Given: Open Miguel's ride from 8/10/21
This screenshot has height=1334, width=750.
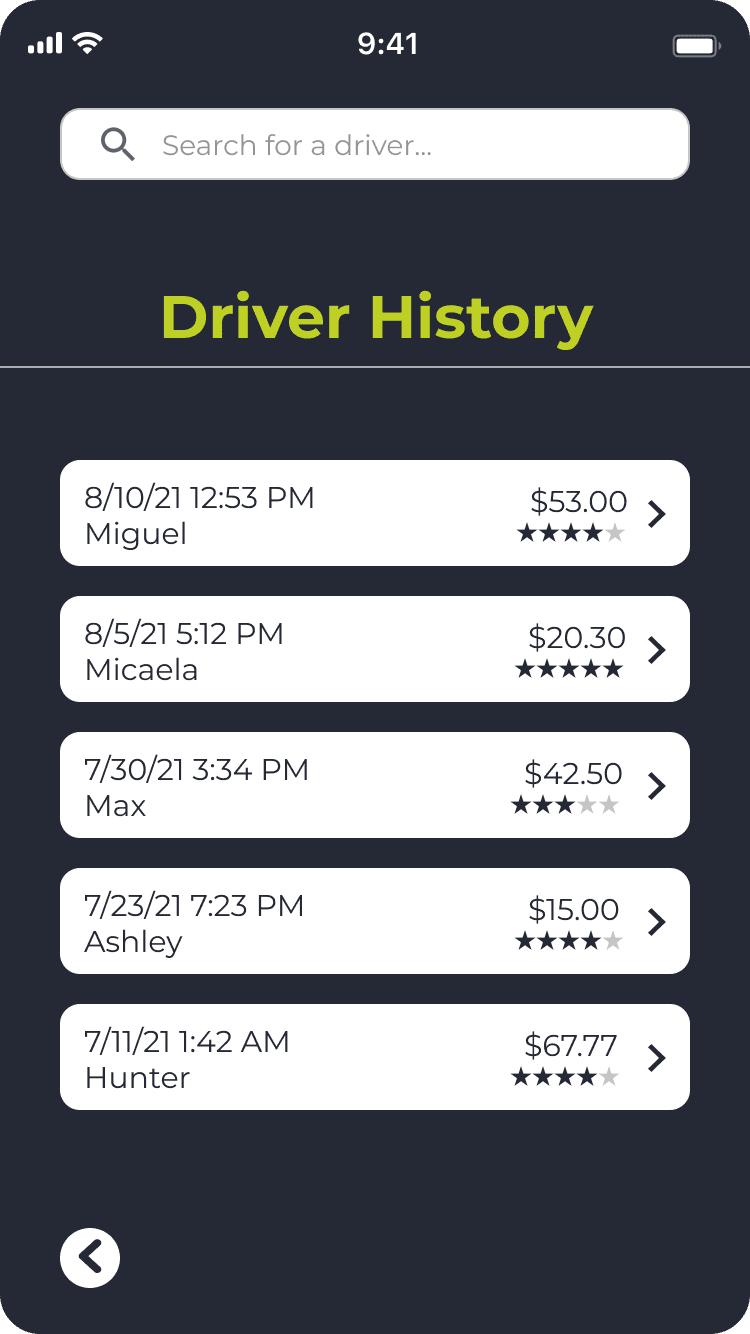Looking at the screenshot, I should click(375, 513).
